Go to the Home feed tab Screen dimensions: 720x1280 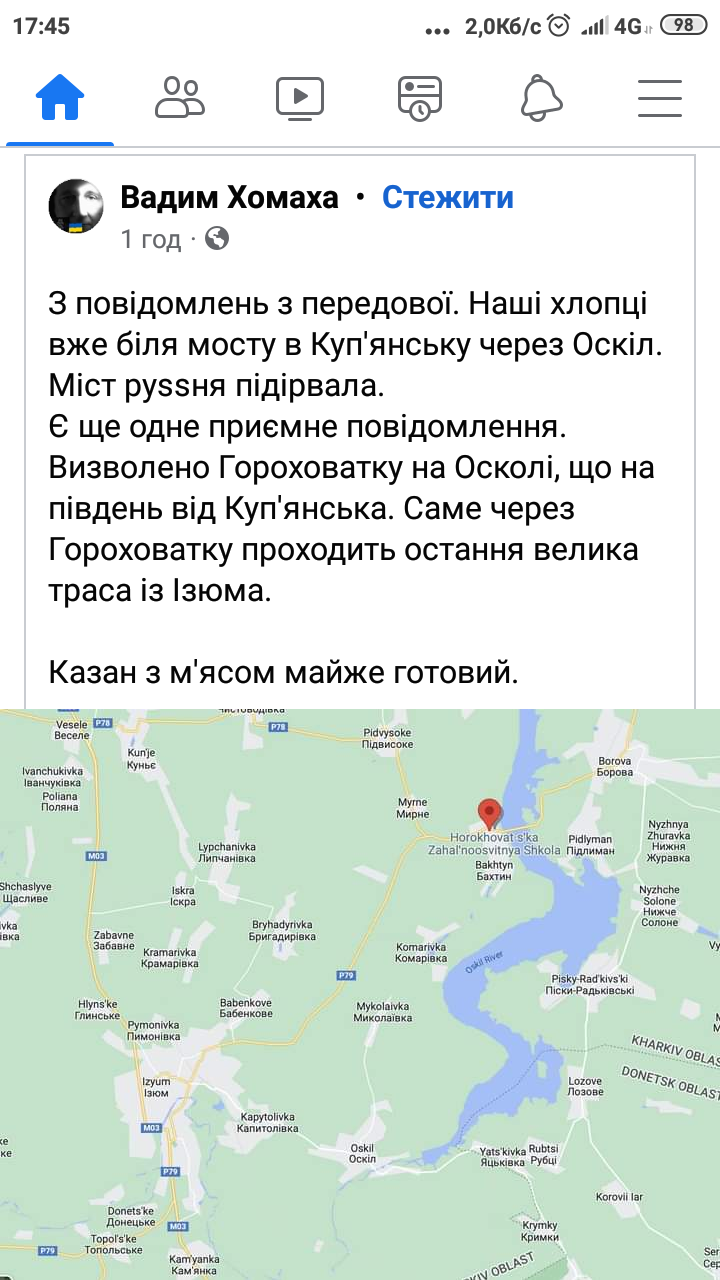click(60, 98)
